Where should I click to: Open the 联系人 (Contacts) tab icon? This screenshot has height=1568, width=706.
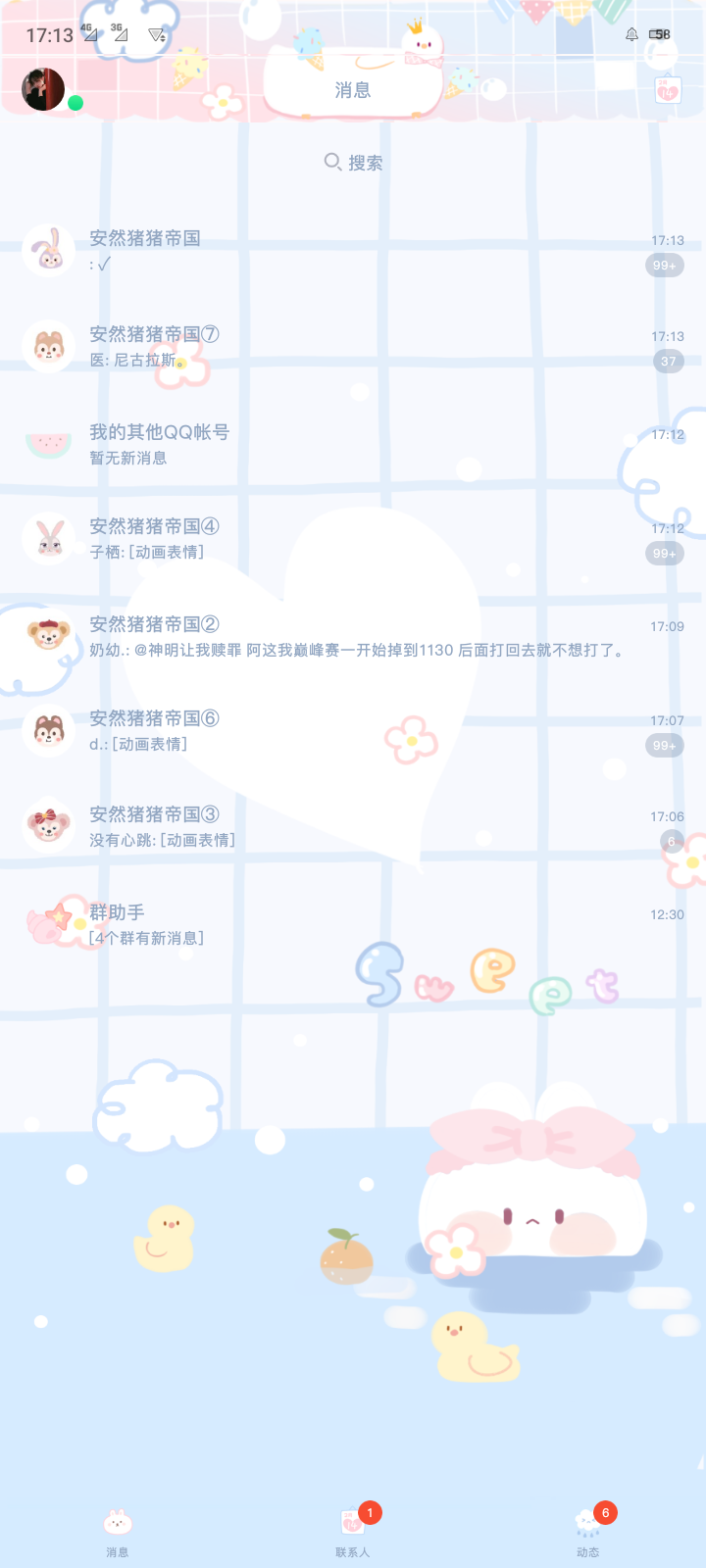click(x=352, y=1519)
